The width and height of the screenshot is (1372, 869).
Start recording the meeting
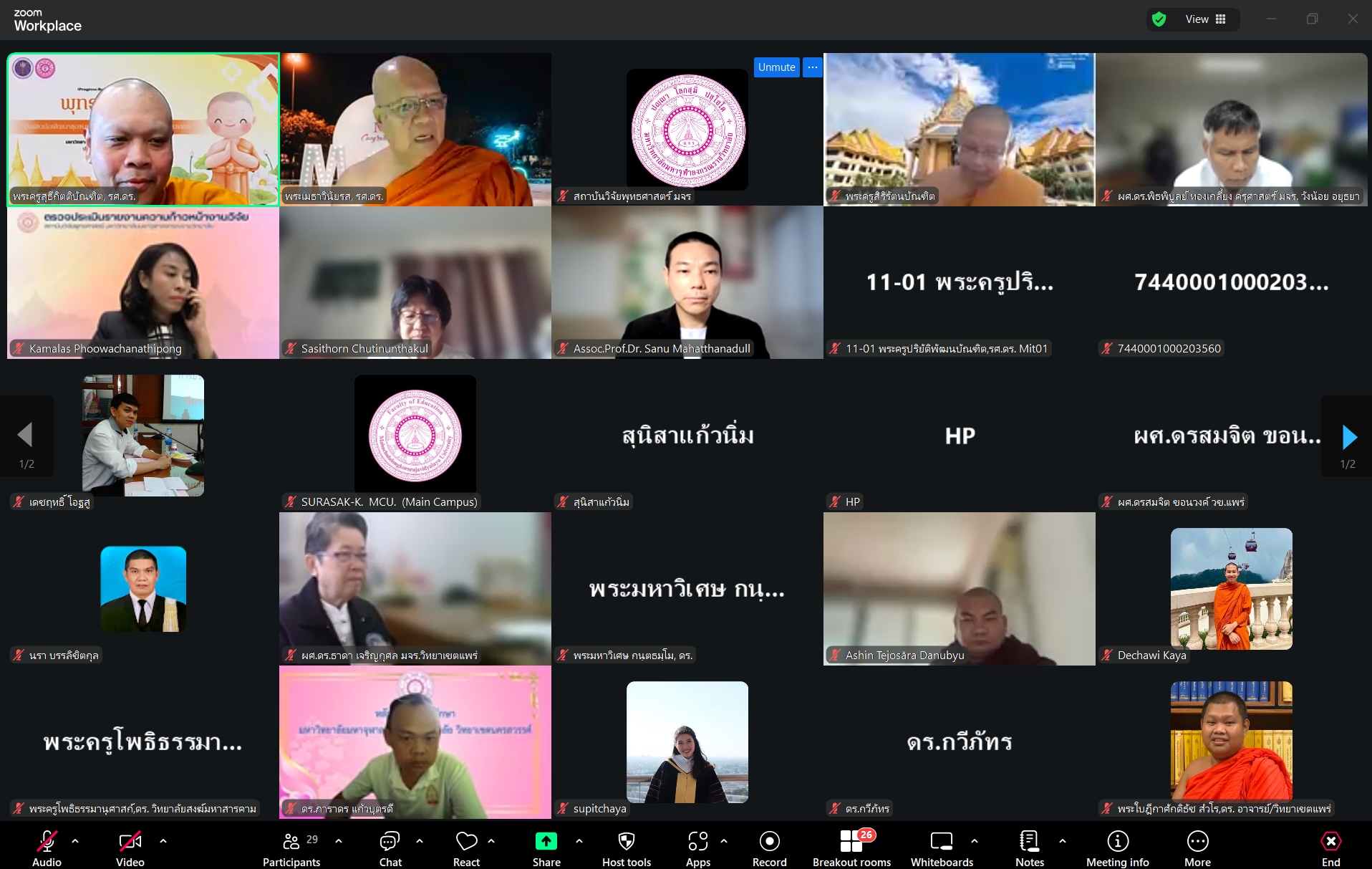pyautogui.click(x=769, y=847)
